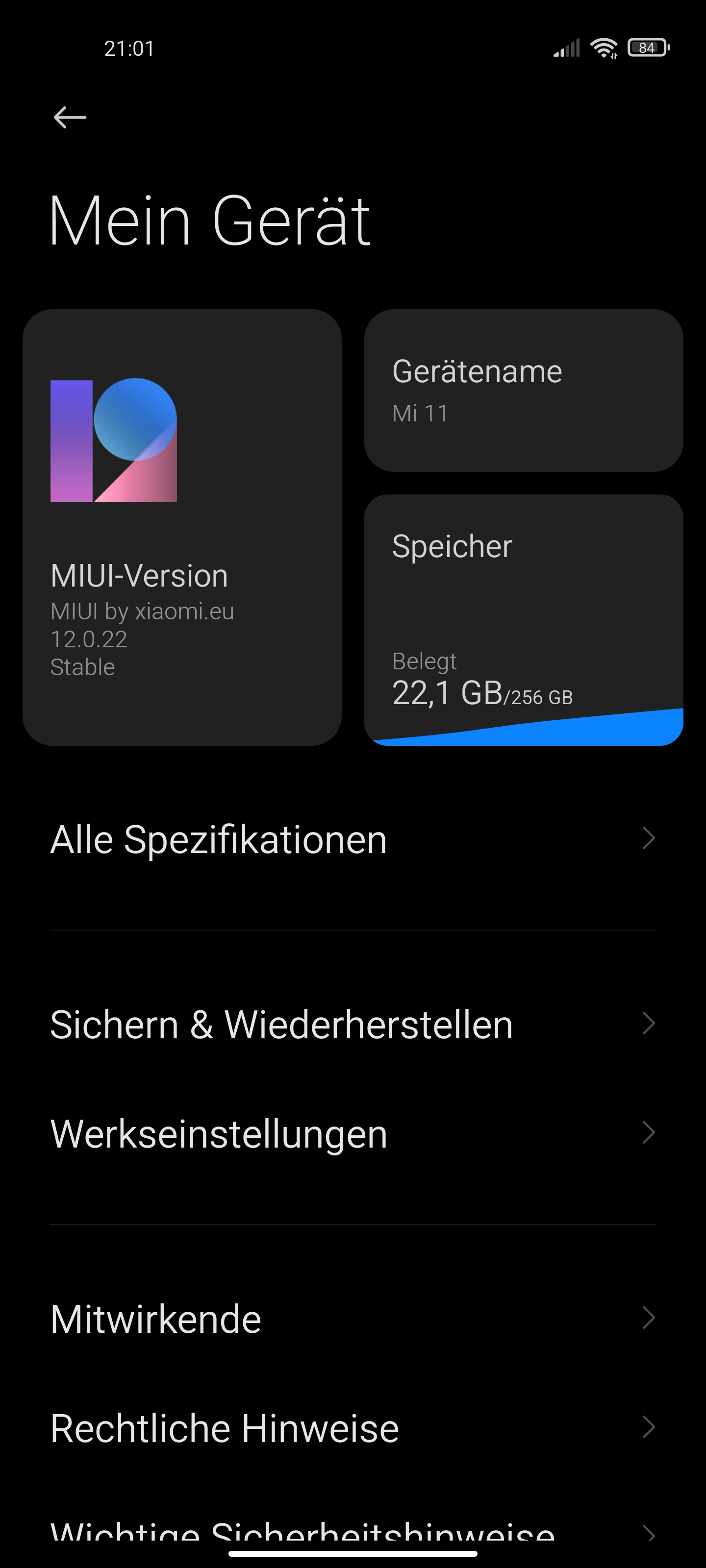Open the Gerätename card
706x1568 pixels.
[524, 390]
